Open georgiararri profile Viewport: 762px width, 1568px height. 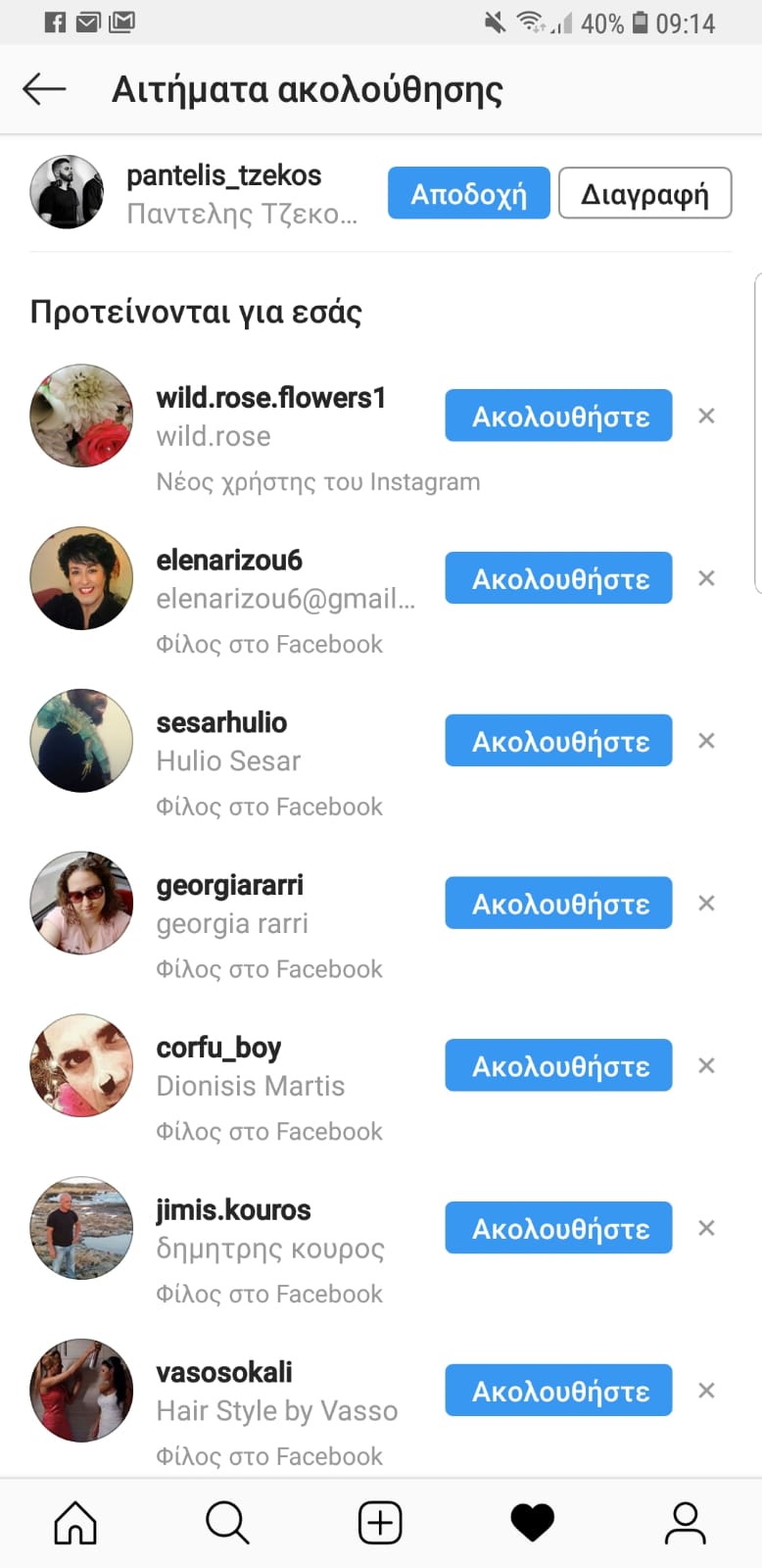tap(229, 885)
